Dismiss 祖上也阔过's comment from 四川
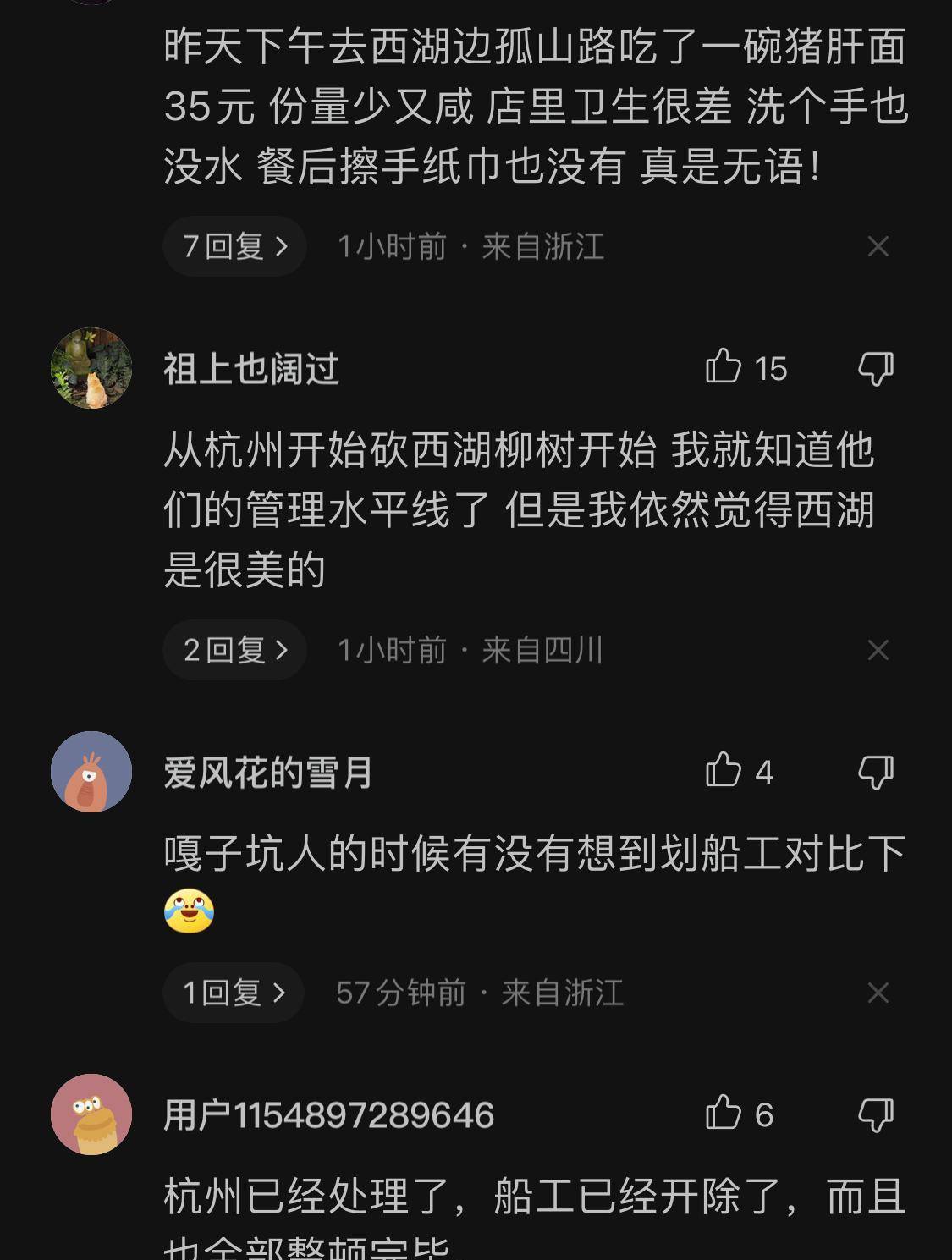This screenshot has width=952, height=1260. pos(878,650)
